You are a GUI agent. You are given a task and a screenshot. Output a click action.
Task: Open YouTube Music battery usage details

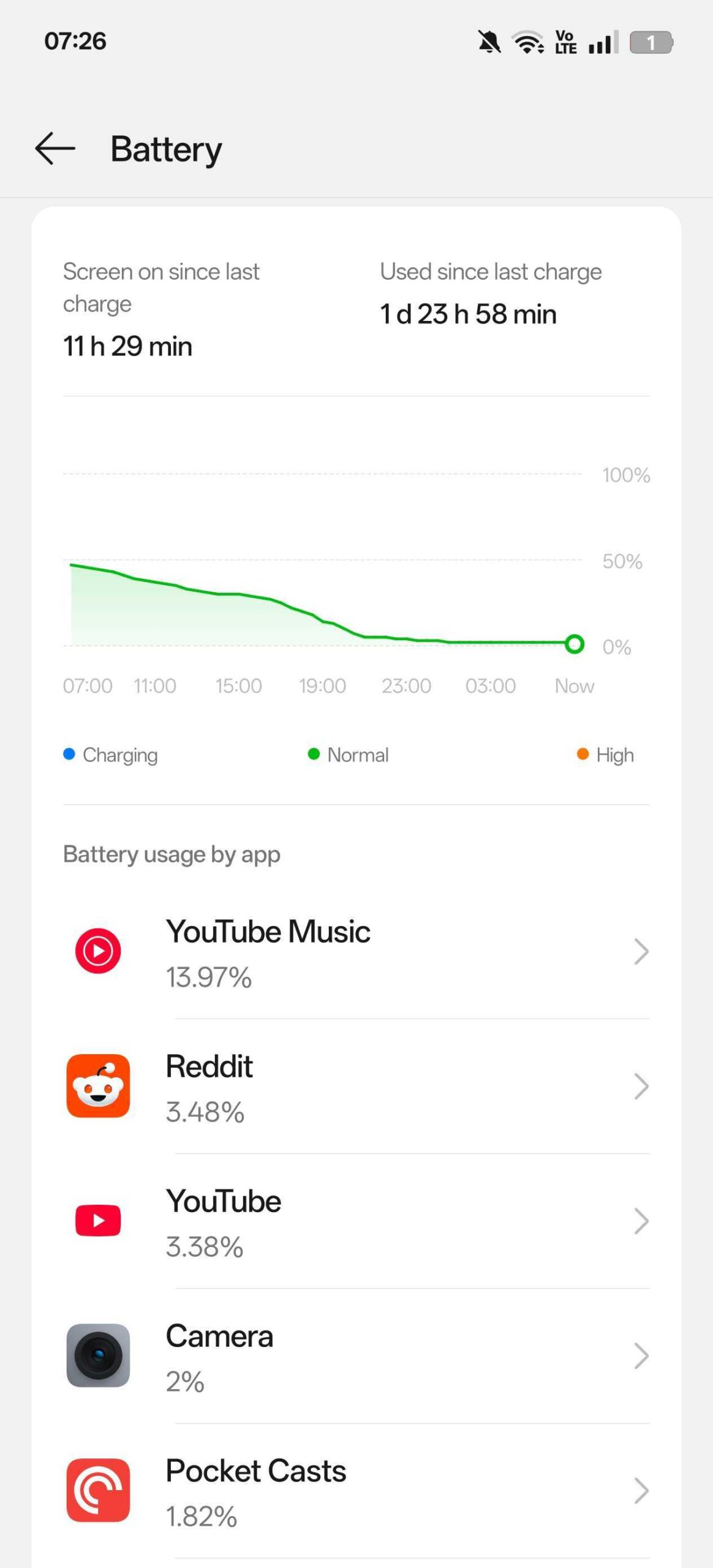click(355, 952)
